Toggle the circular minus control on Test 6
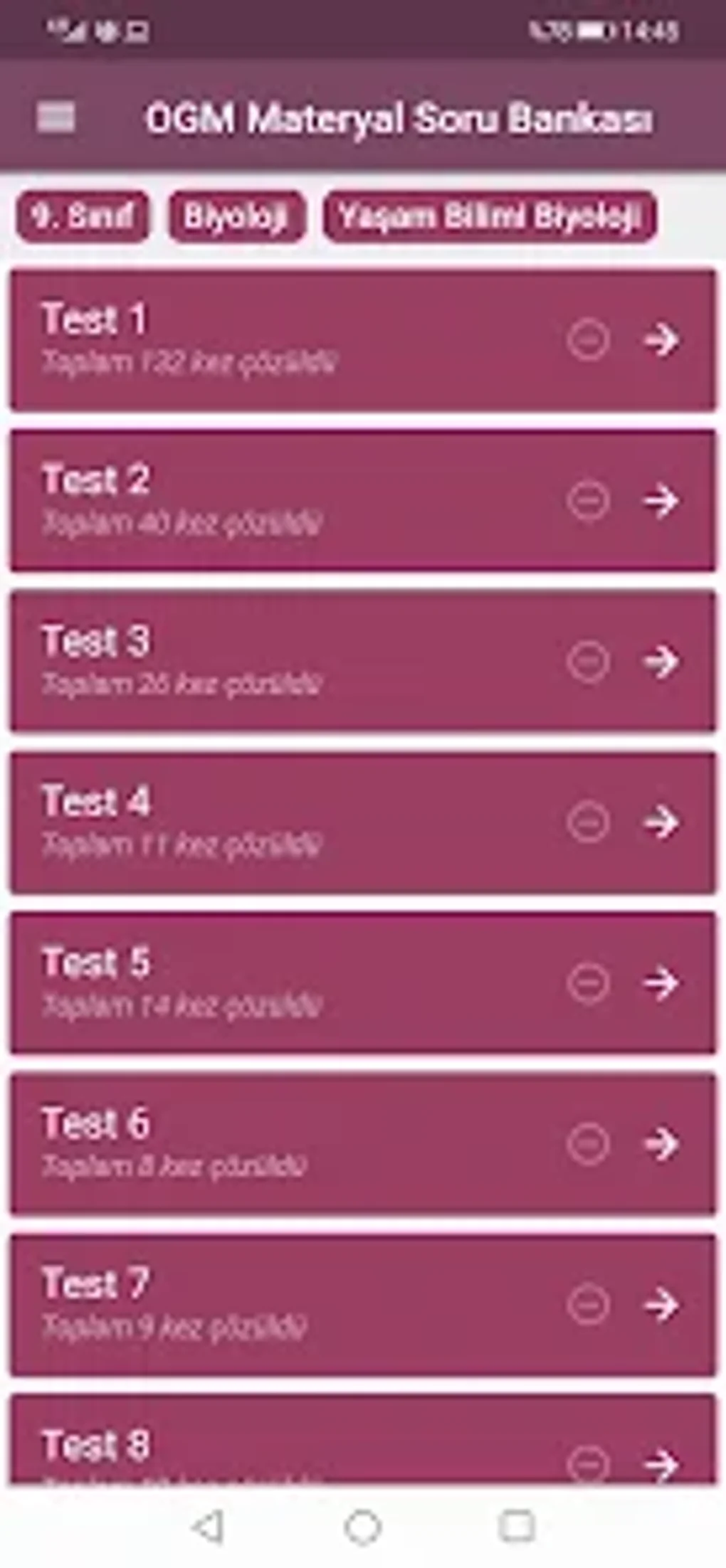The width and height of the screenshot is (726, 1568). (588, 1142)
